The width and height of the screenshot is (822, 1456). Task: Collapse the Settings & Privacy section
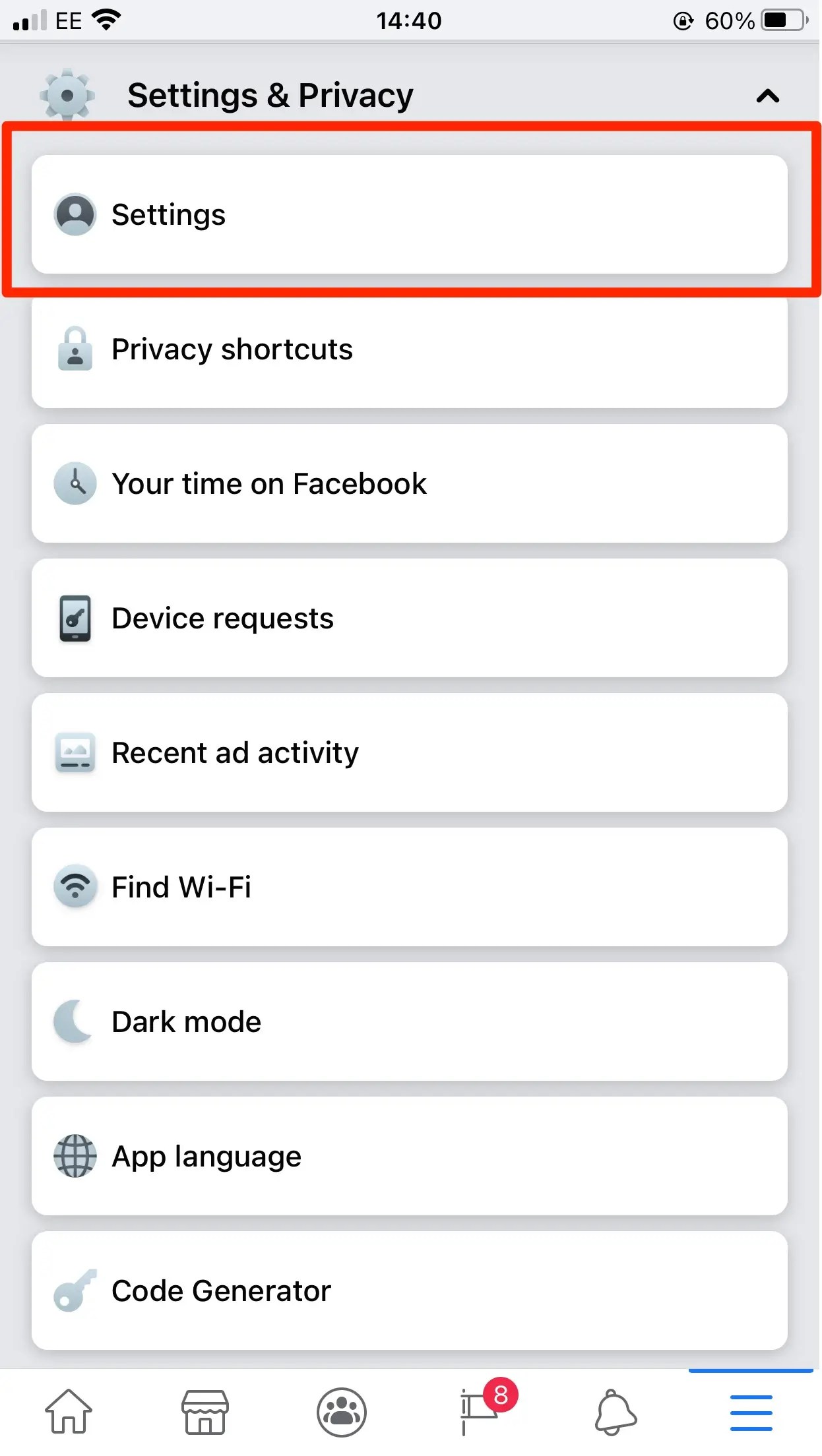[767, 96]
